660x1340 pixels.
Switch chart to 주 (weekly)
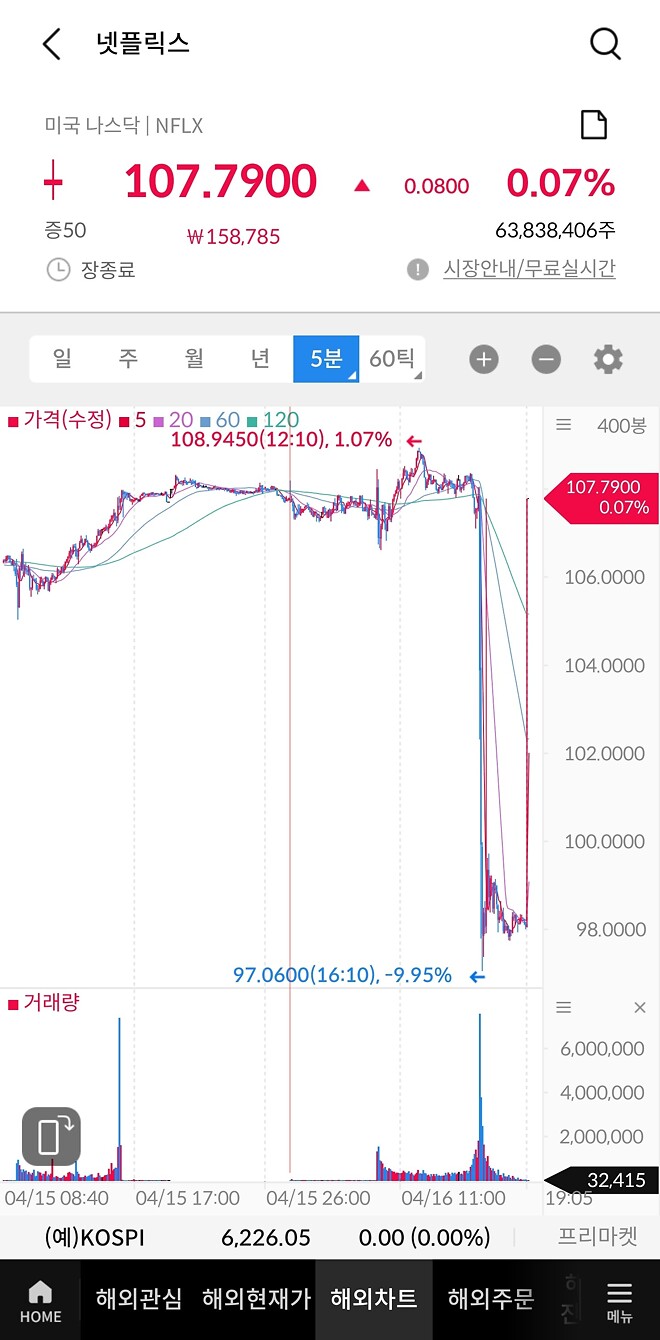point(128,359)
